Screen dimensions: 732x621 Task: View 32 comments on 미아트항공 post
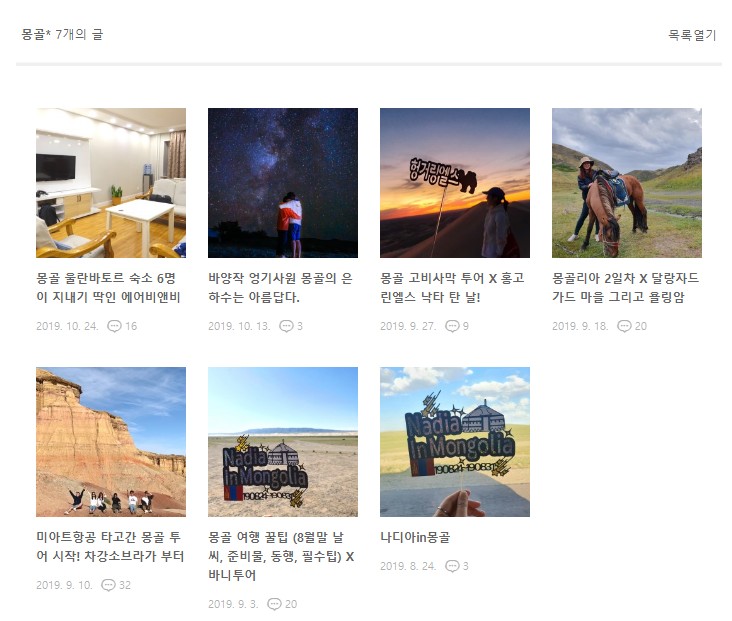point(116,585)
